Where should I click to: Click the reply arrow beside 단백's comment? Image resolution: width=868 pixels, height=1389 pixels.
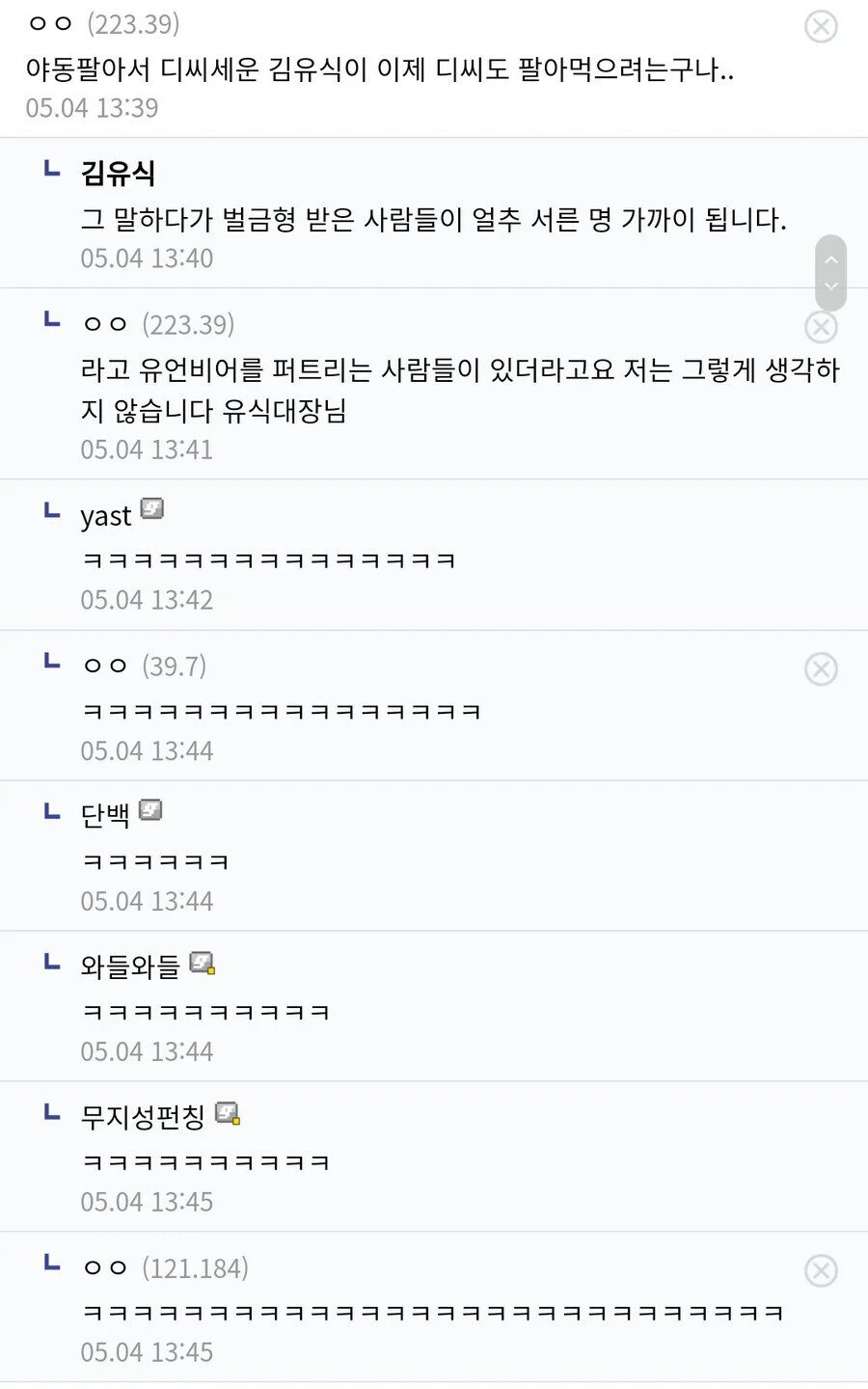coord(50,811)
